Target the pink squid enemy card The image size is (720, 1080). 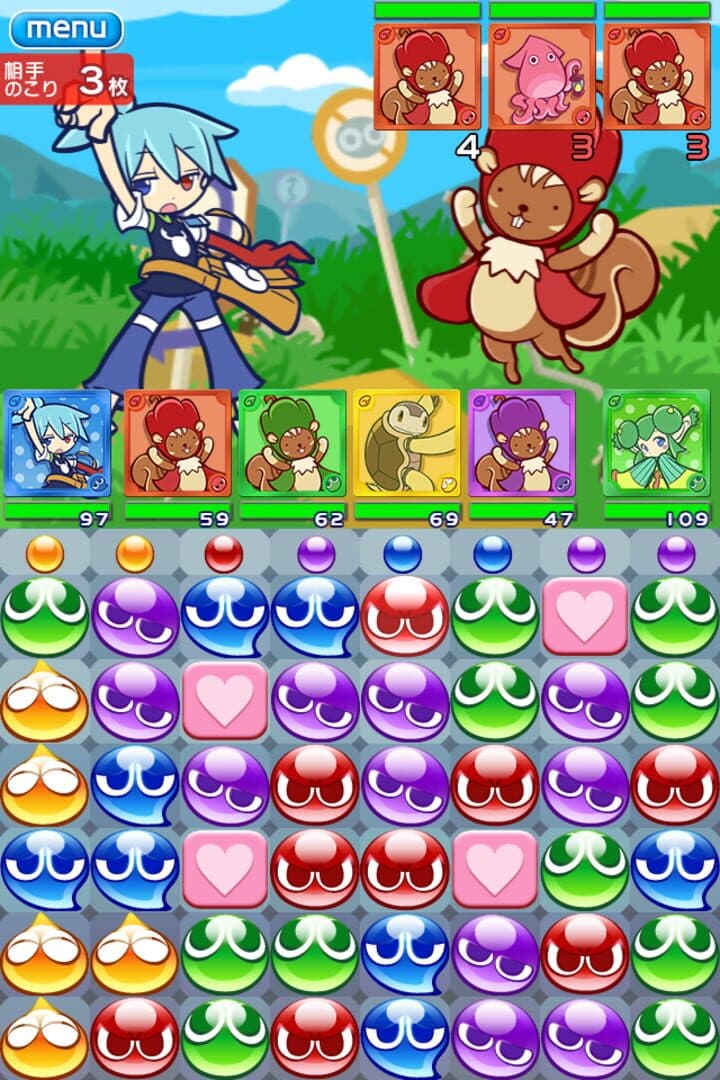coord(542,77)
